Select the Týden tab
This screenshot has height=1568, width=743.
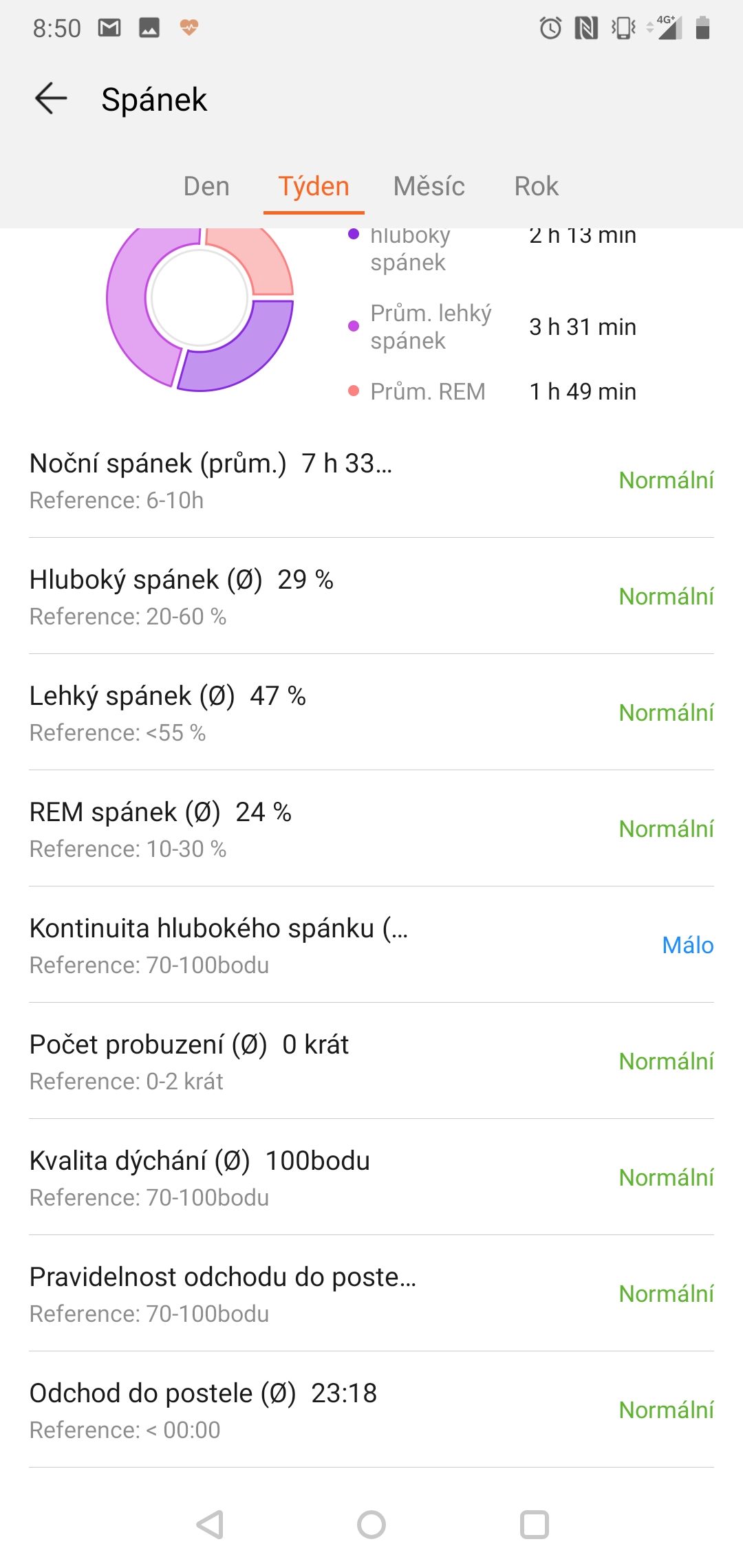coord(314,186)
